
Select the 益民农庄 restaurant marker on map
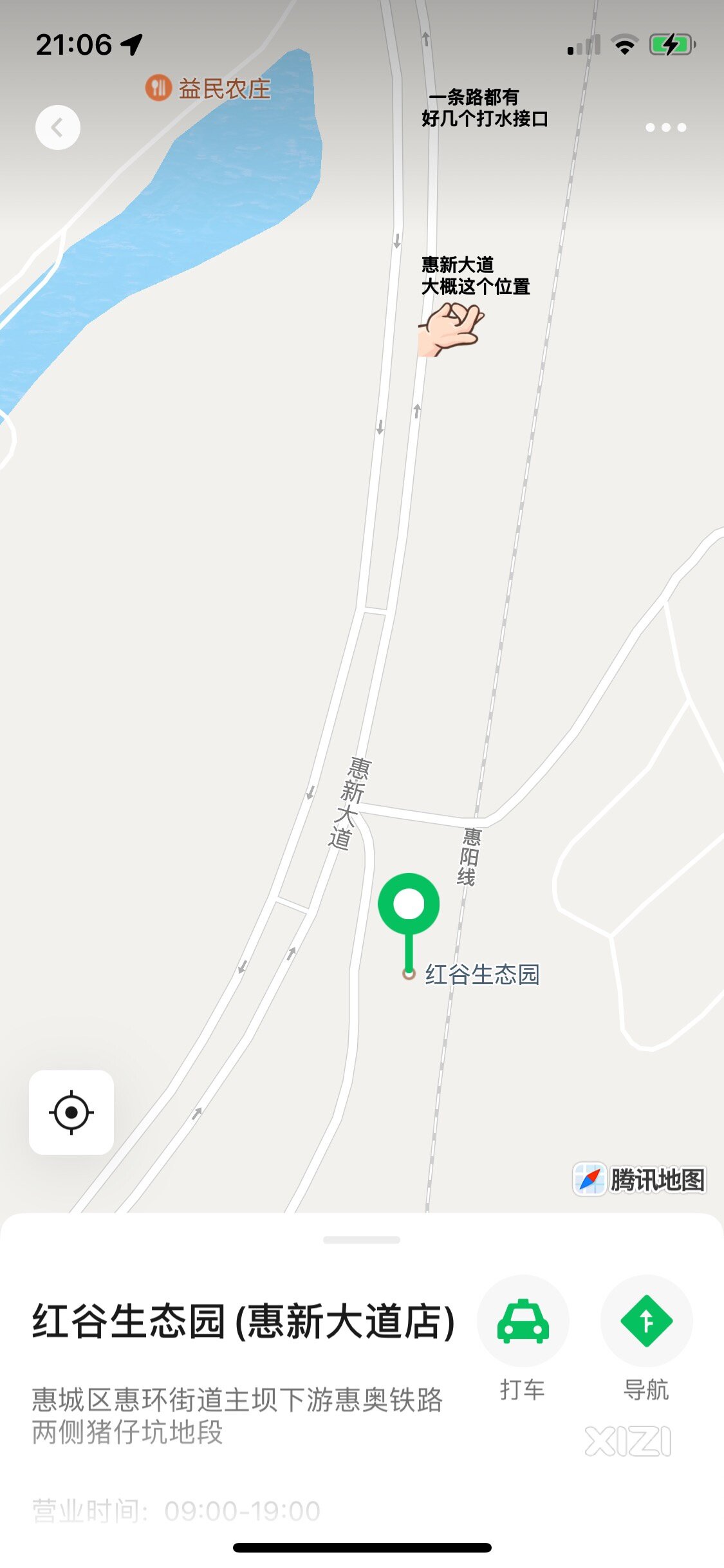(x=158, y=88)
